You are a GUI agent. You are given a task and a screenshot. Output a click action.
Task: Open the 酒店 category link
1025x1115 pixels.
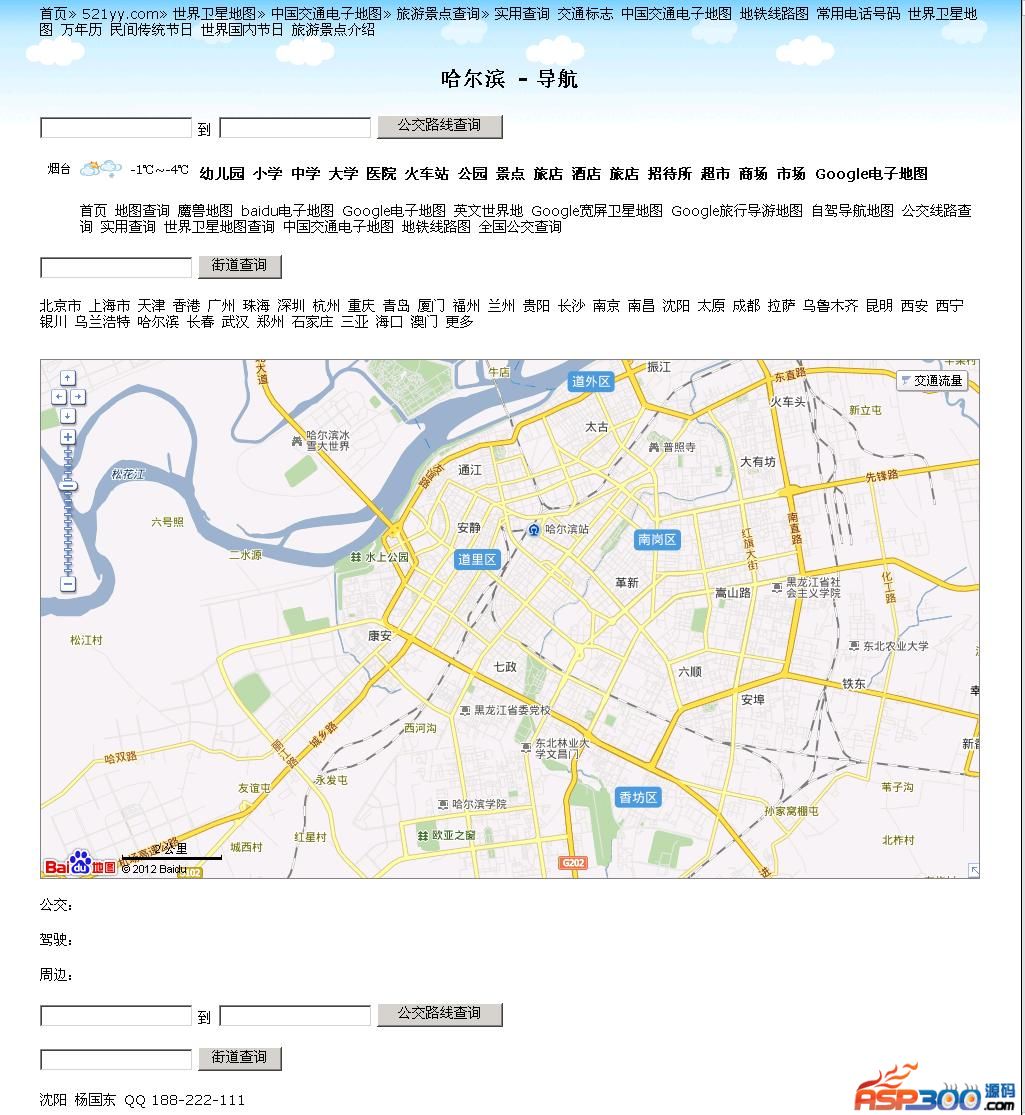[586, 174]
